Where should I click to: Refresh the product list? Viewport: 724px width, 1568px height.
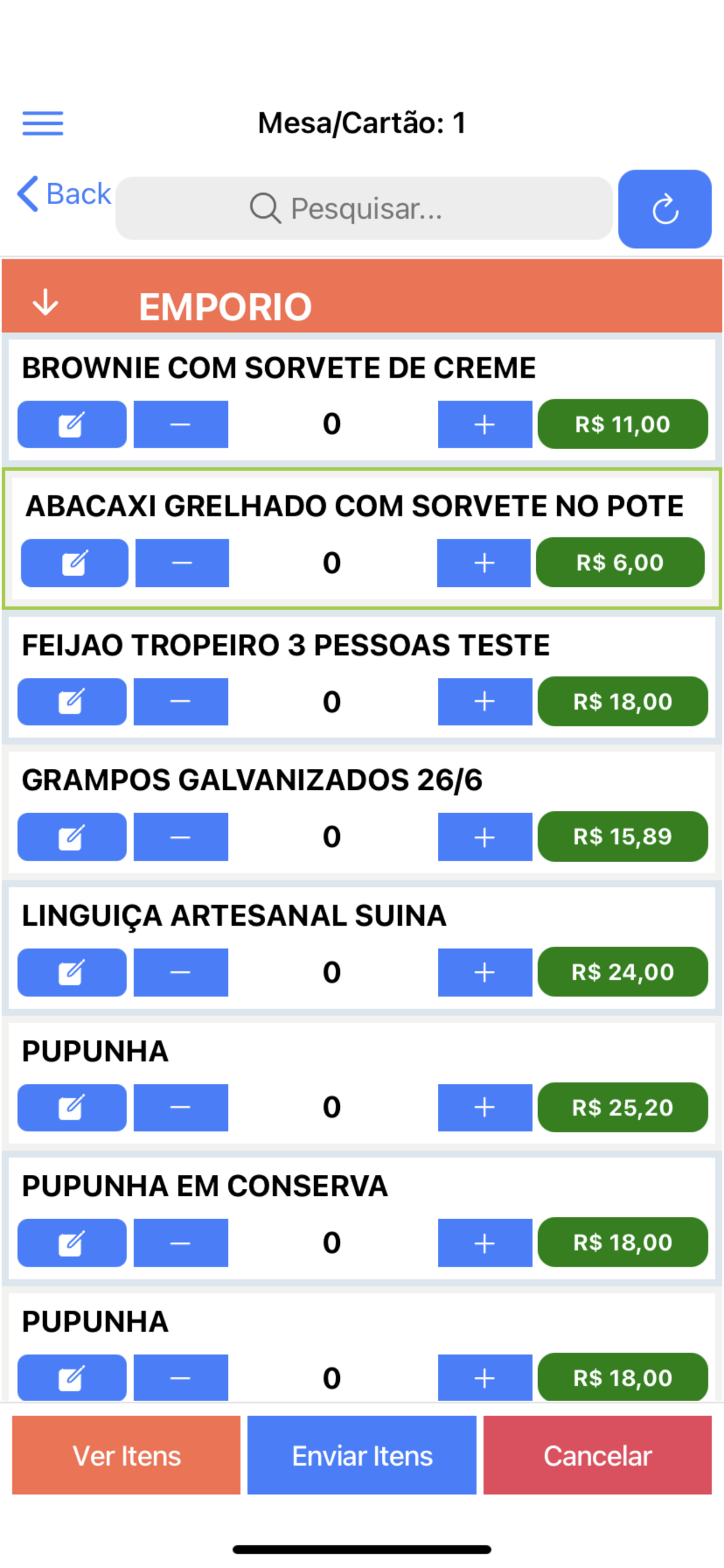click(x=665, y=209)
